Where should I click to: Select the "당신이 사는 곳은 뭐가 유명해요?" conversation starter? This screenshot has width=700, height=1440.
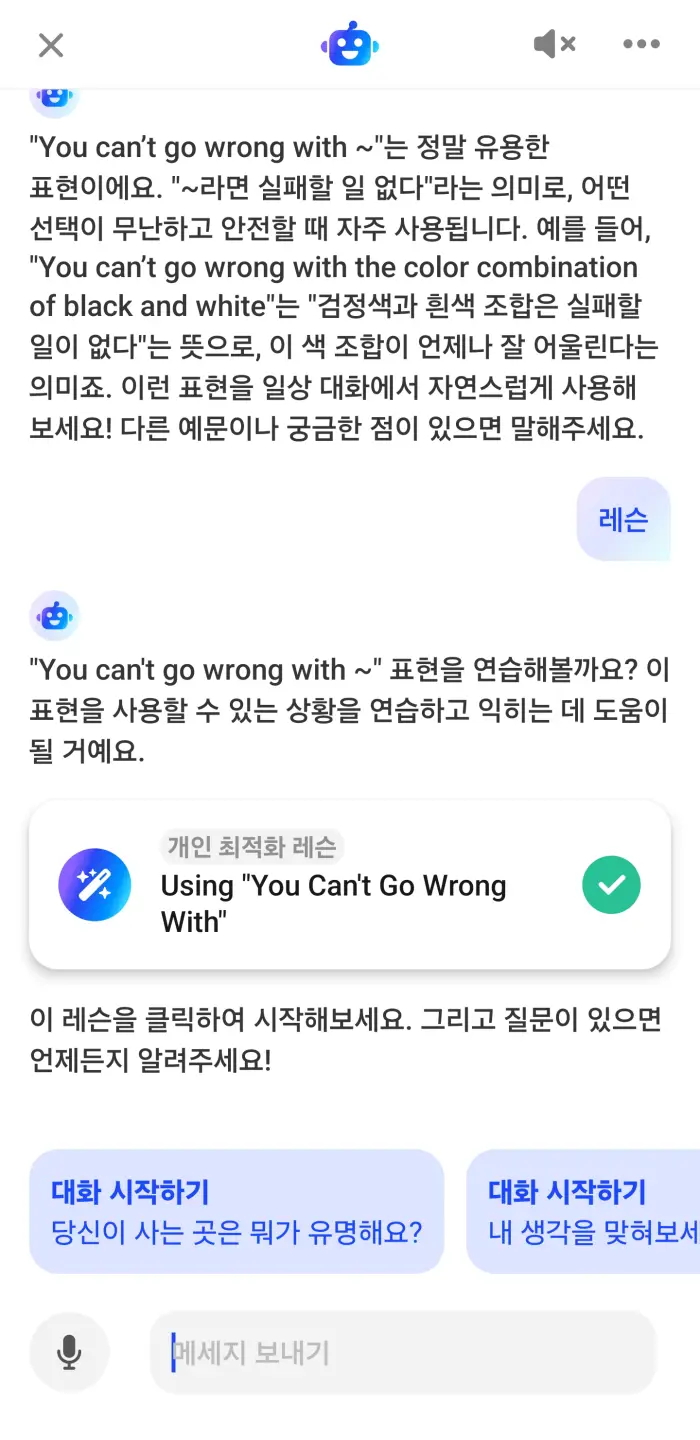236,1212
